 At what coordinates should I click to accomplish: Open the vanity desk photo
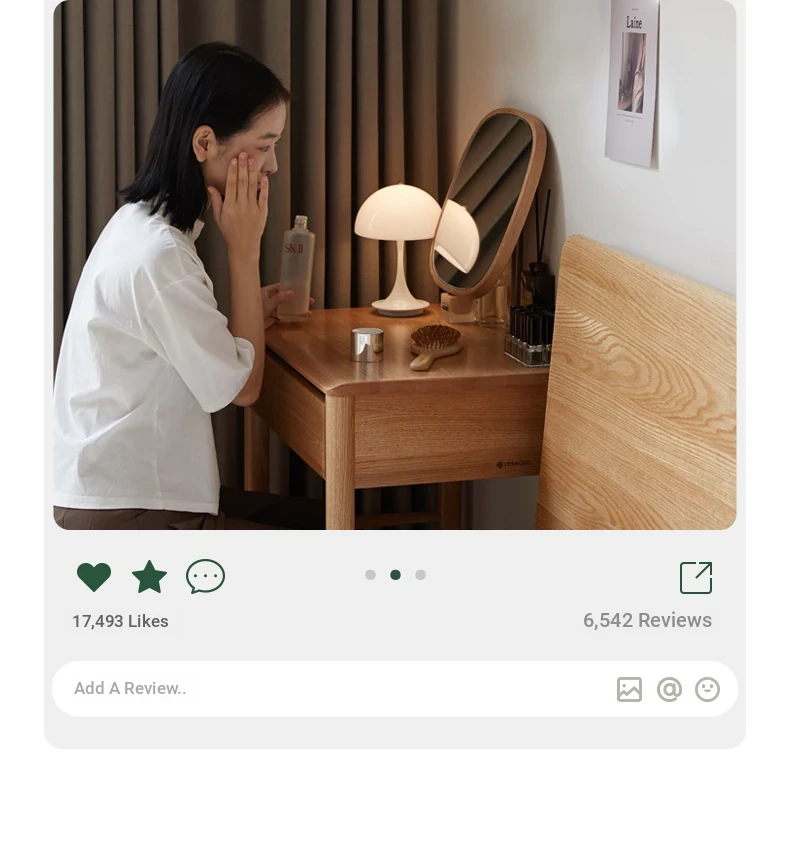pyautogui.click(x=395, y=265)
